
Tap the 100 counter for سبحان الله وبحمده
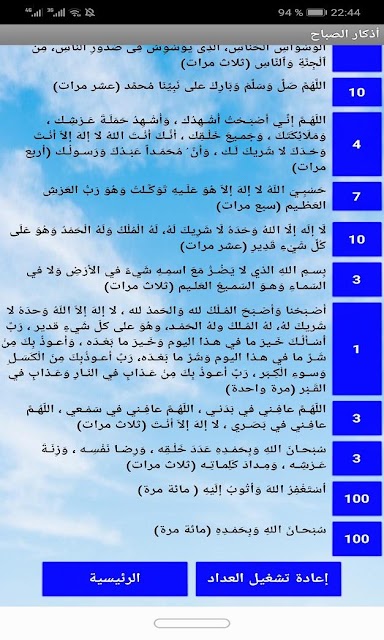tap(357, 539)
